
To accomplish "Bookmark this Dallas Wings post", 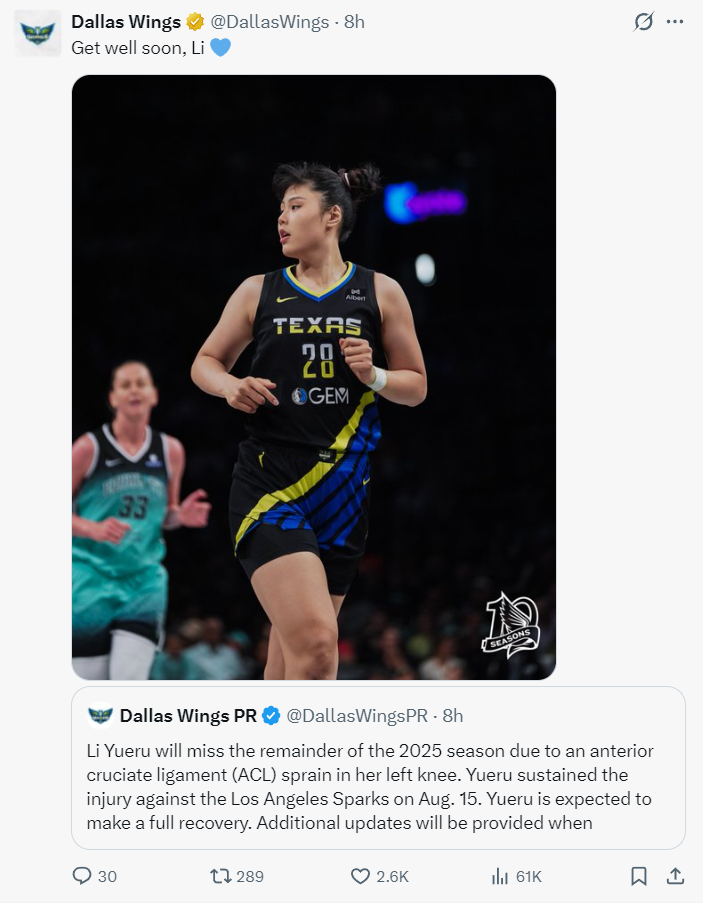I will [639, 876].
